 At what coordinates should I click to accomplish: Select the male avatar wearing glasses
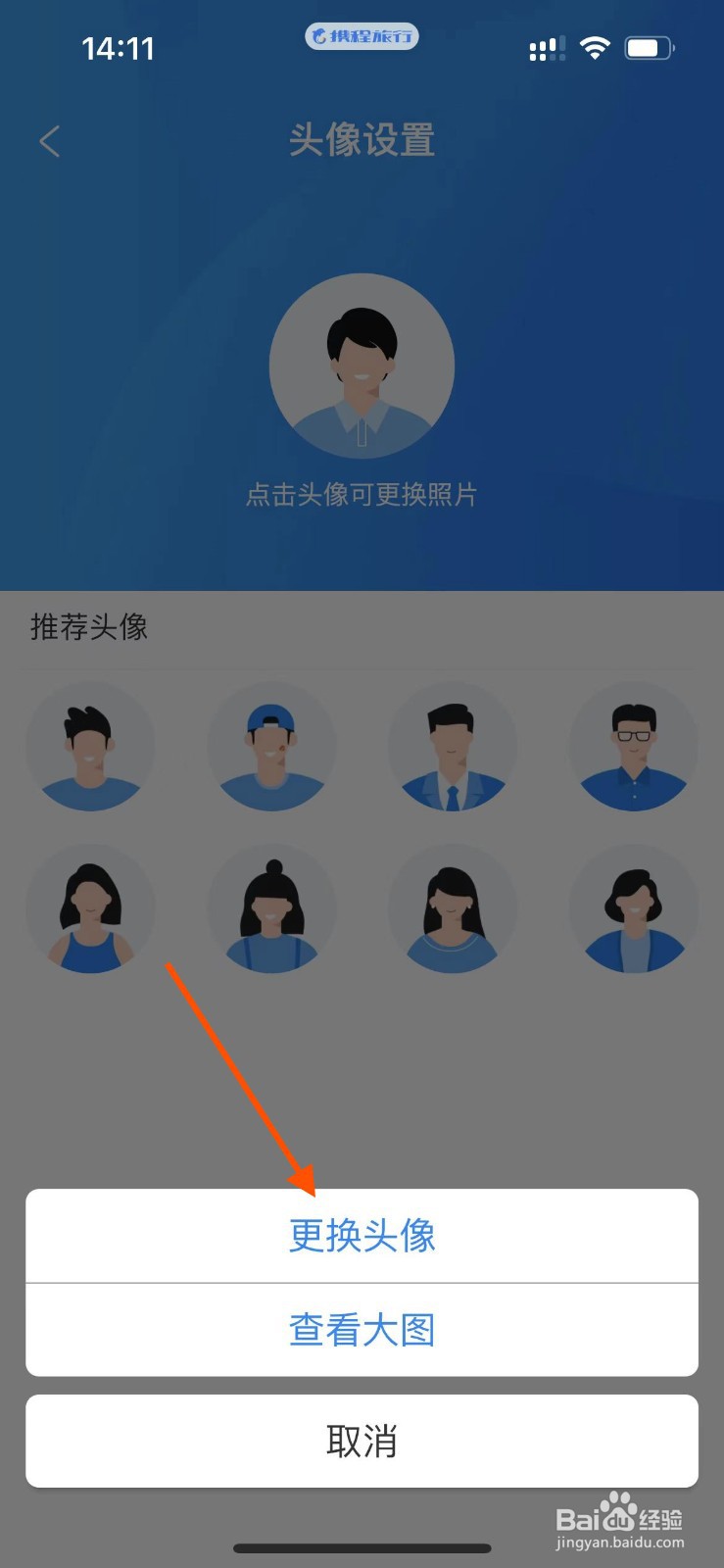tap(633, 747)
